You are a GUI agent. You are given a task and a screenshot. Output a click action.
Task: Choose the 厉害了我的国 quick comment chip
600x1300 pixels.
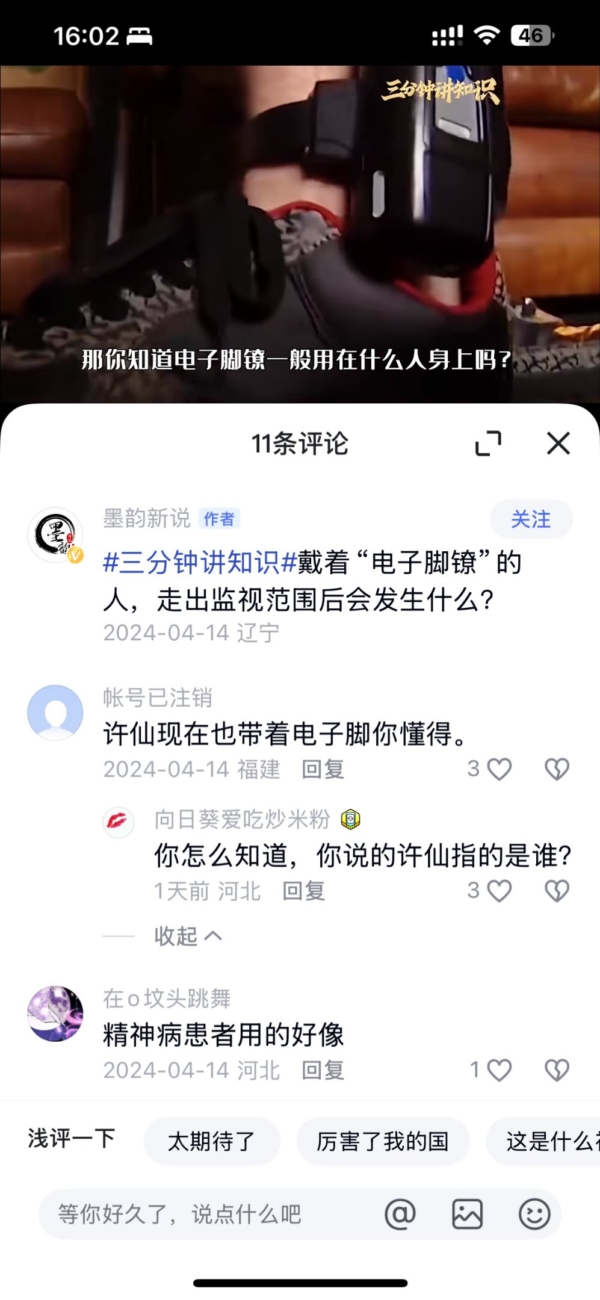tap(382, 1141)
